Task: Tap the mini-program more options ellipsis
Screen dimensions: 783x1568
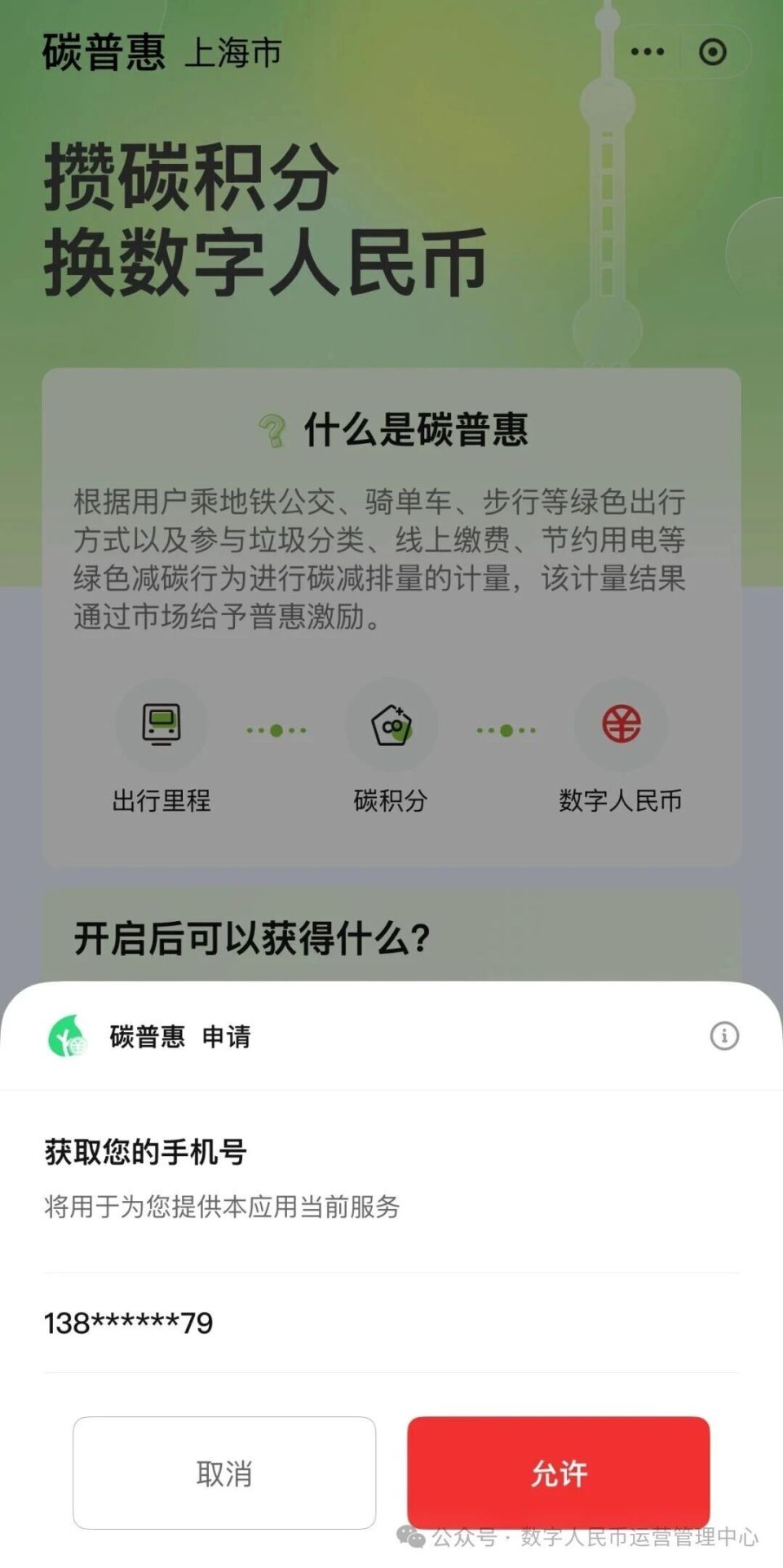Action: coord(648,51)
